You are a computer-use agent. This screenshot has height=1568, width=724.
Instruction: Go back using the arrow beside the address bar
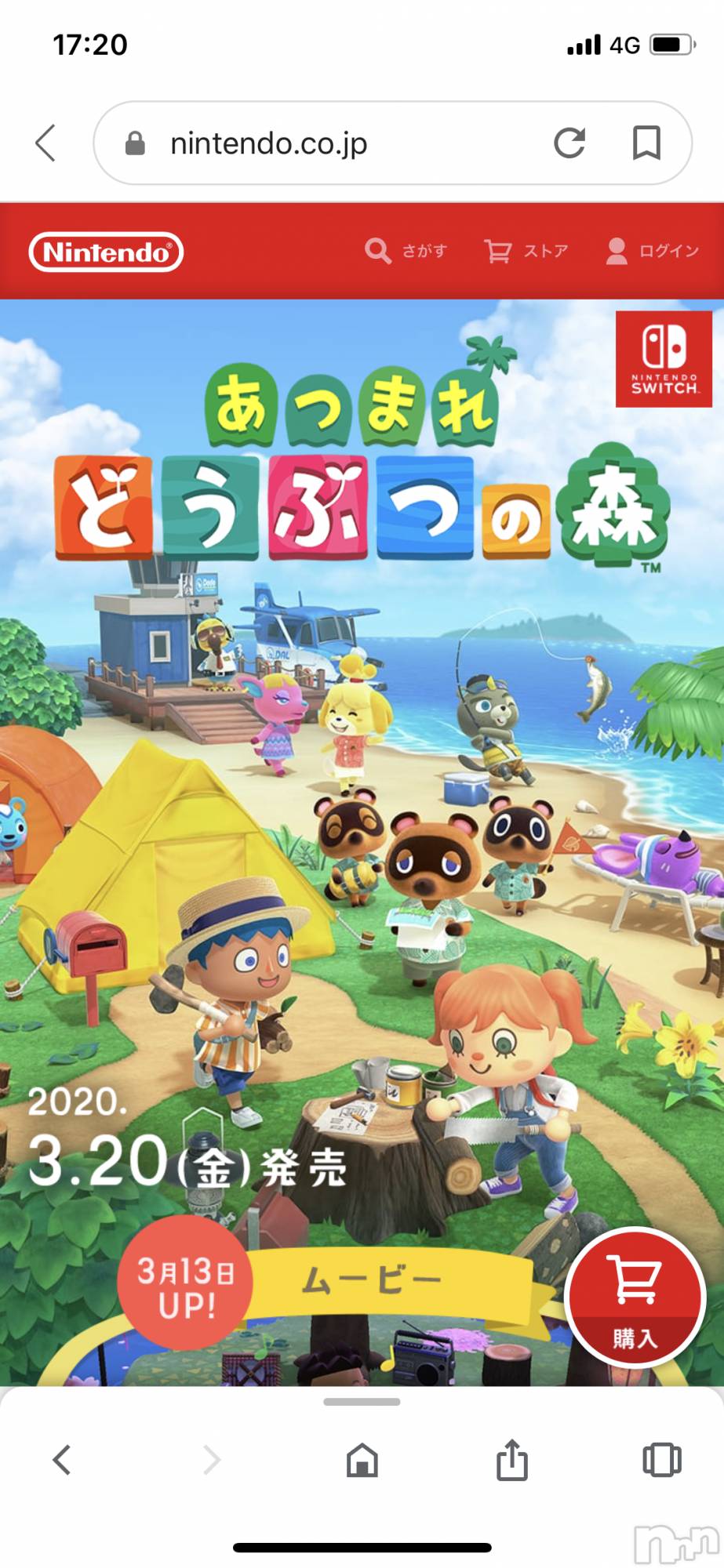tap(46, 143)
